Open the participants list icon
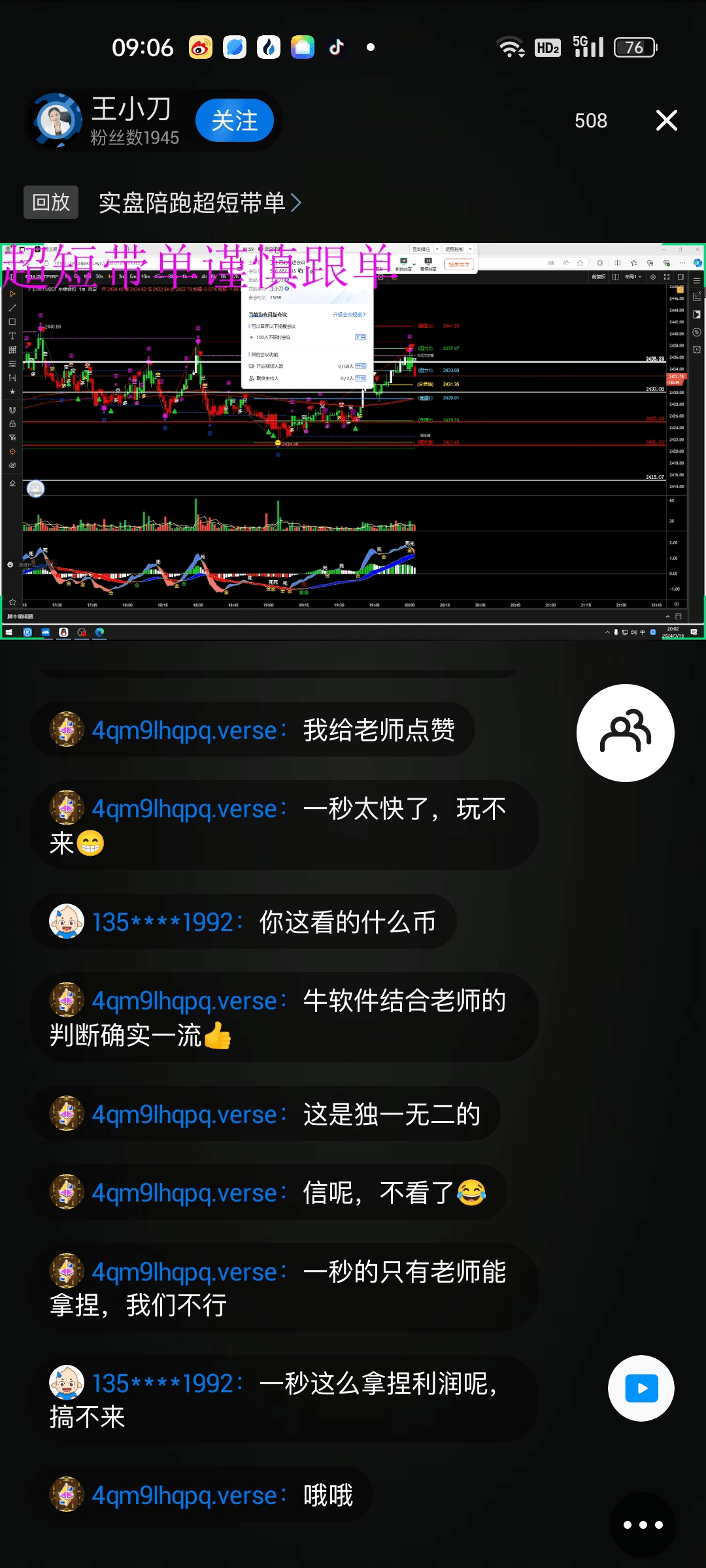Image resolution: width=706 pixels, height=1568 pixels. 626,732
